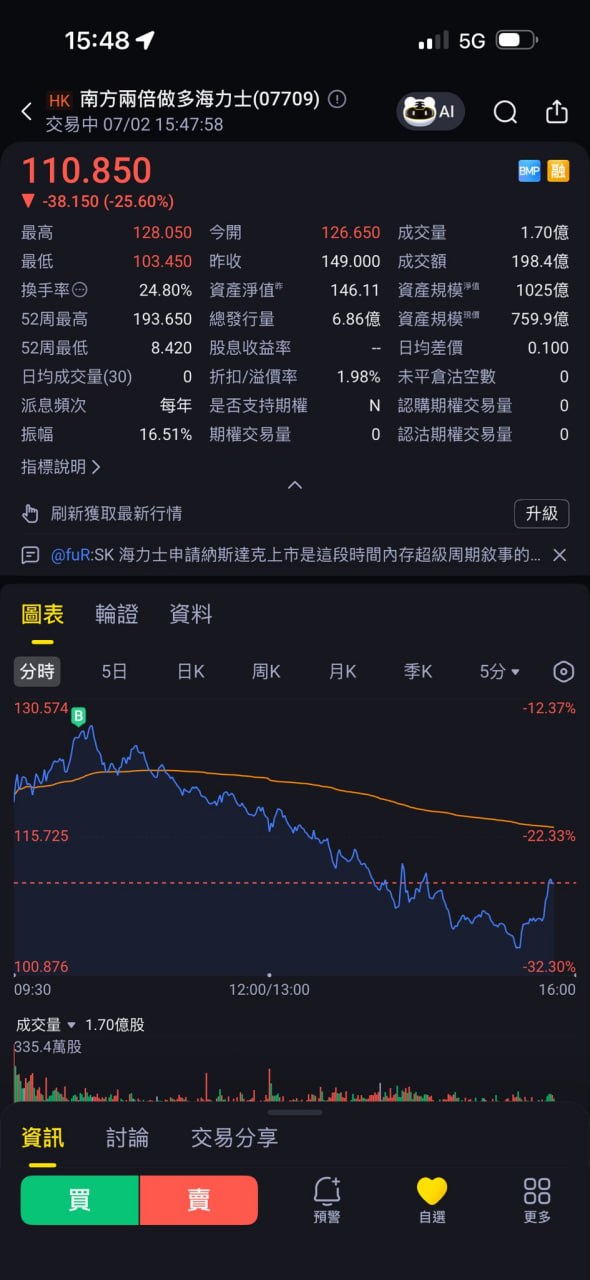Open stock search magnifier

point(506,112)
